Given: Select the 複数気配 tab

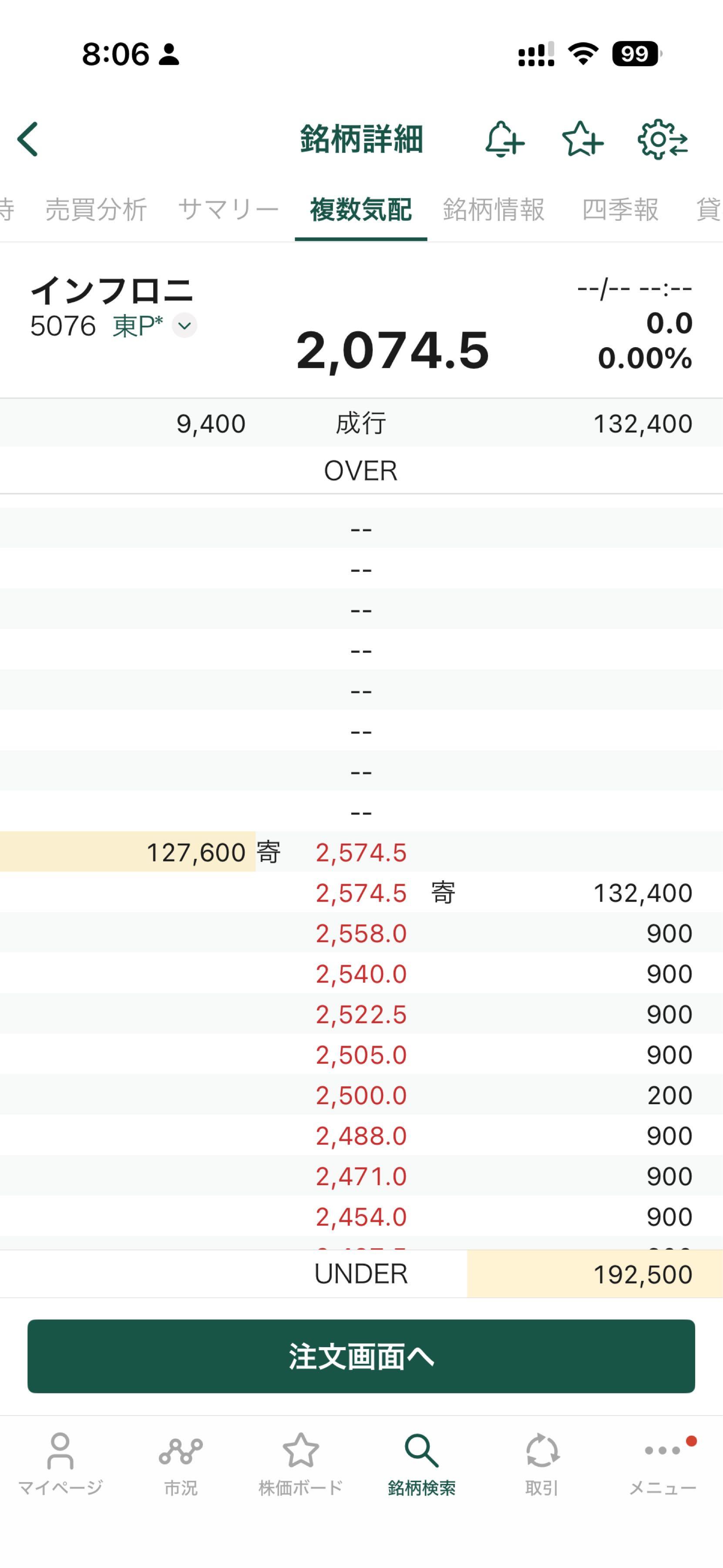Looking at the screenshot, I should pos(360,210).
